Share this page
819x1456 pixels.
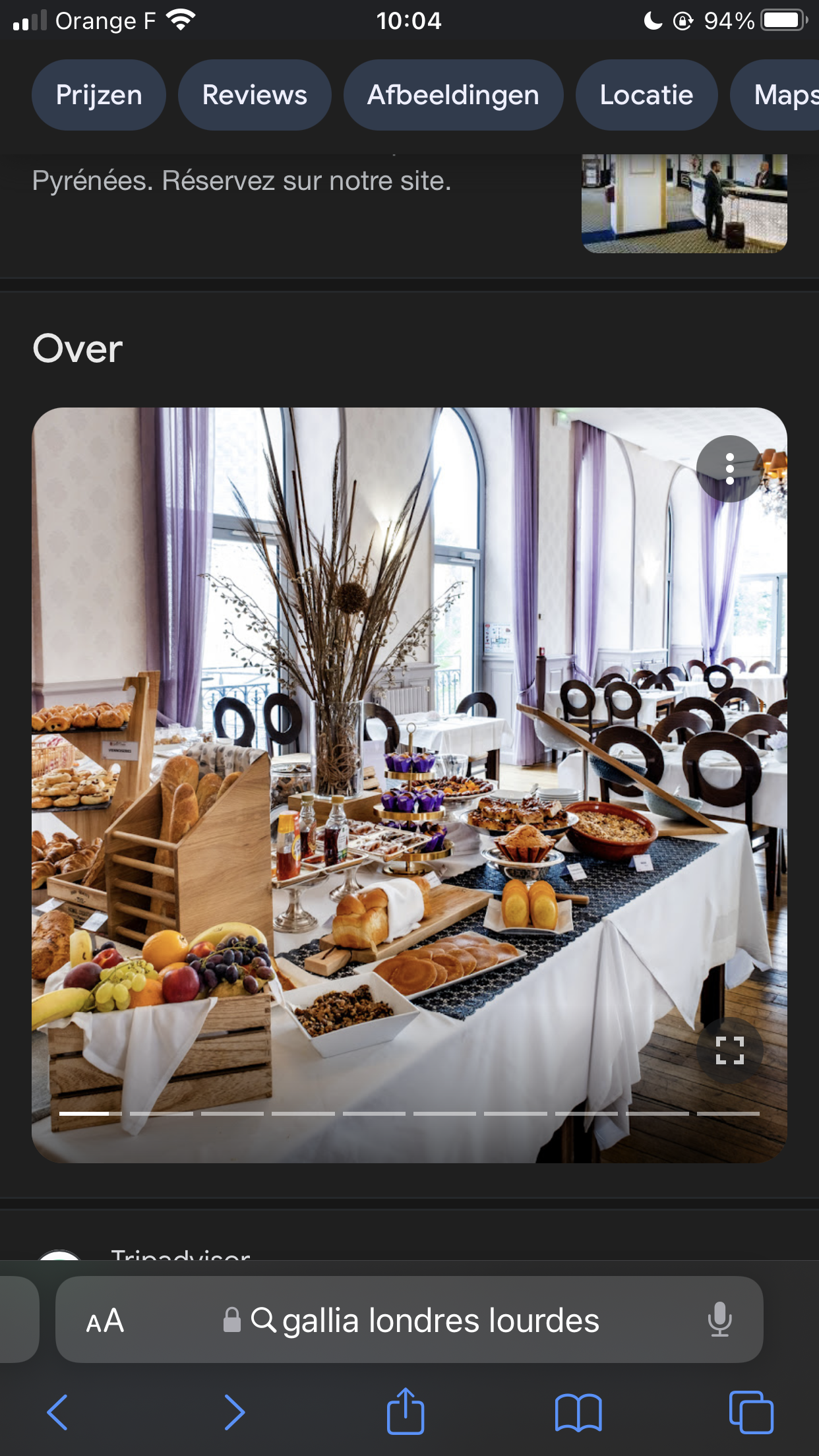click(406, 1412)
